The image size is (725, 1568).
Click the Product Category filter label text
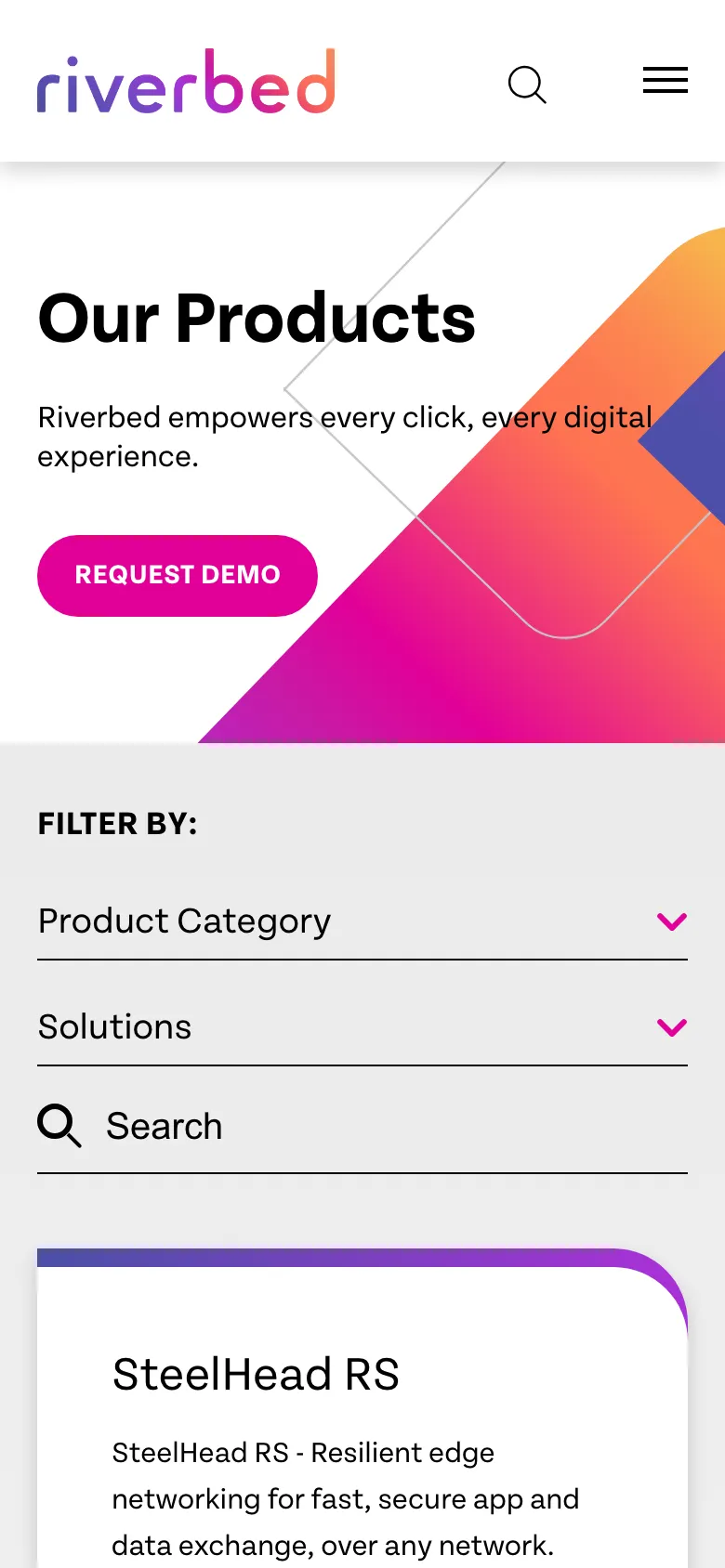click(x=183, y=921)
